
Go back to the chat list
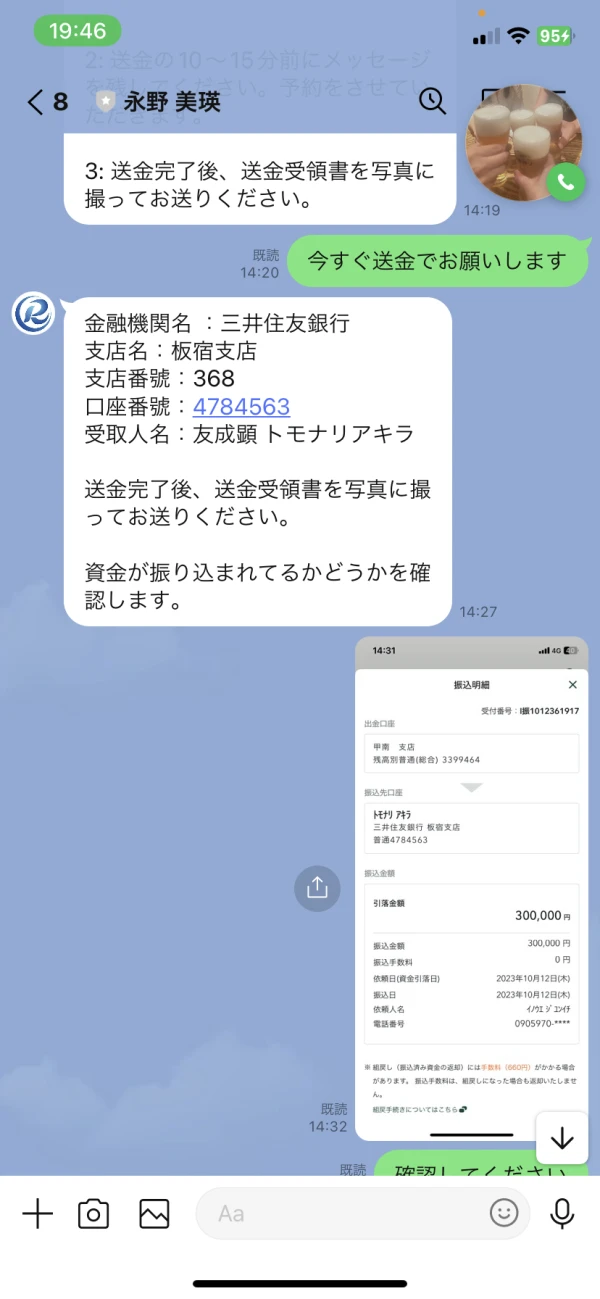coord(46,101)
